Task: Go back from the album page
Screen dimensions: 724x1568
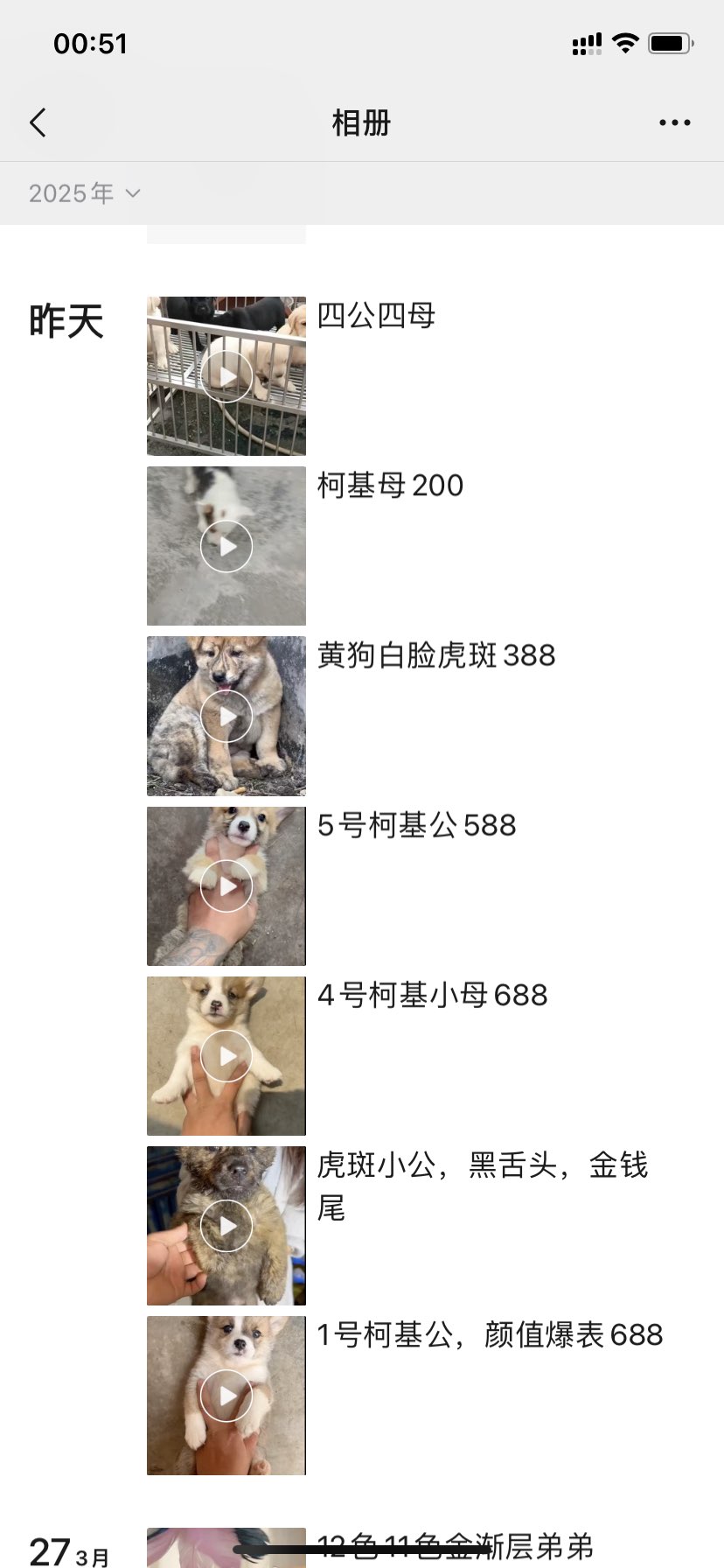Action: (x=38, y=123)
